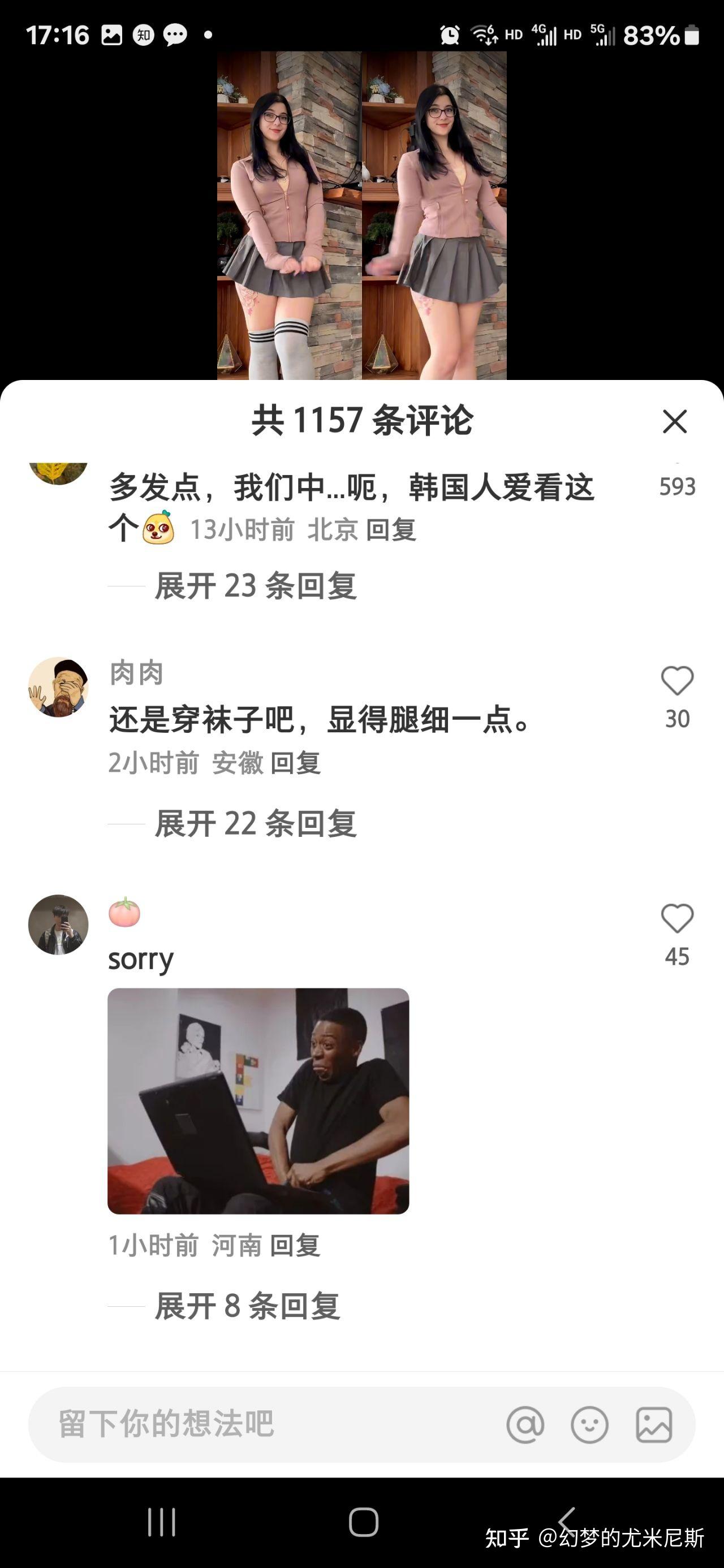The width and height of the screenshot is (724, 1568).
Task: Expand 8 replies under the sorry comment
Action: pyautogui.click(x=247, y=1306)
